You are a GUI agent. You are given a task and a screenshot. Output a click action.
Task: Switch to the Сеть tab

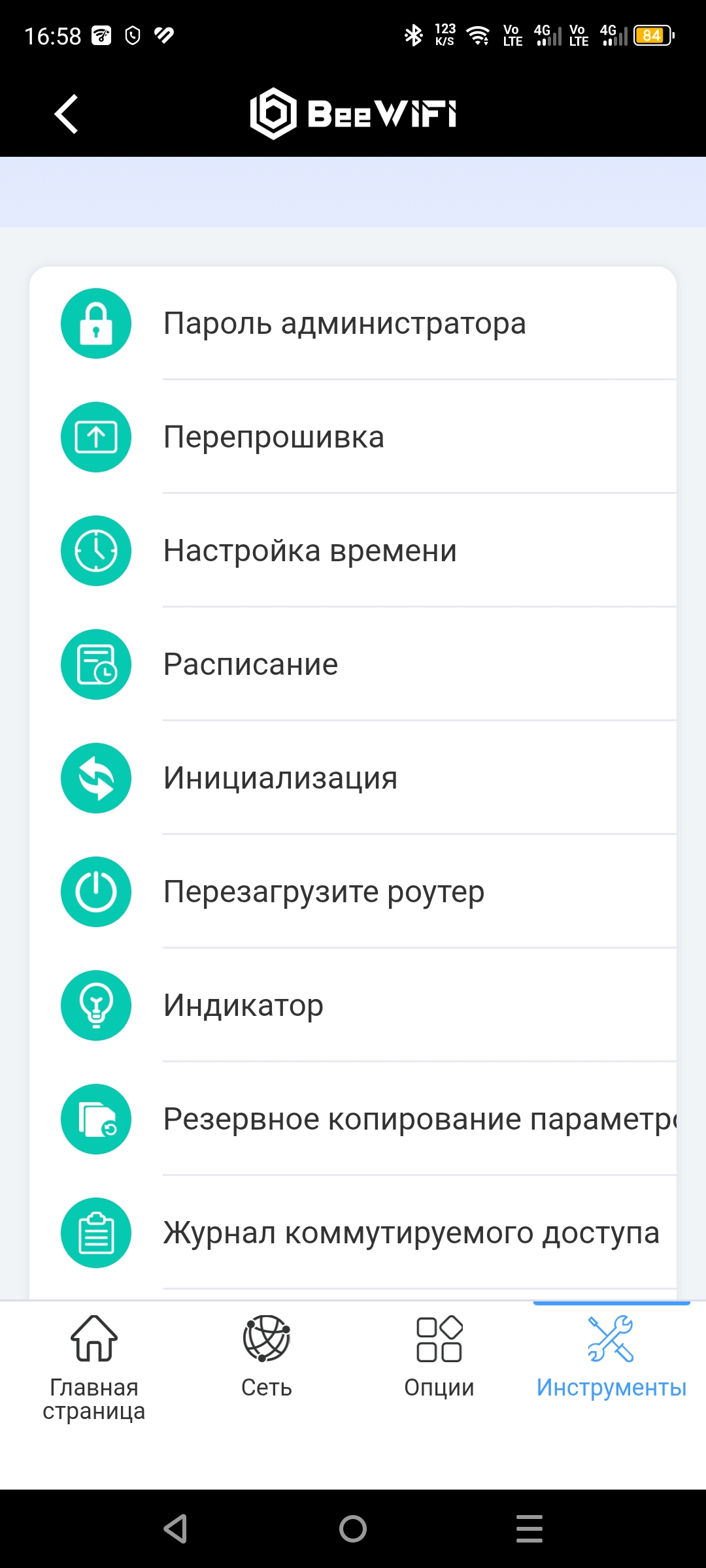coord(266,1357)
